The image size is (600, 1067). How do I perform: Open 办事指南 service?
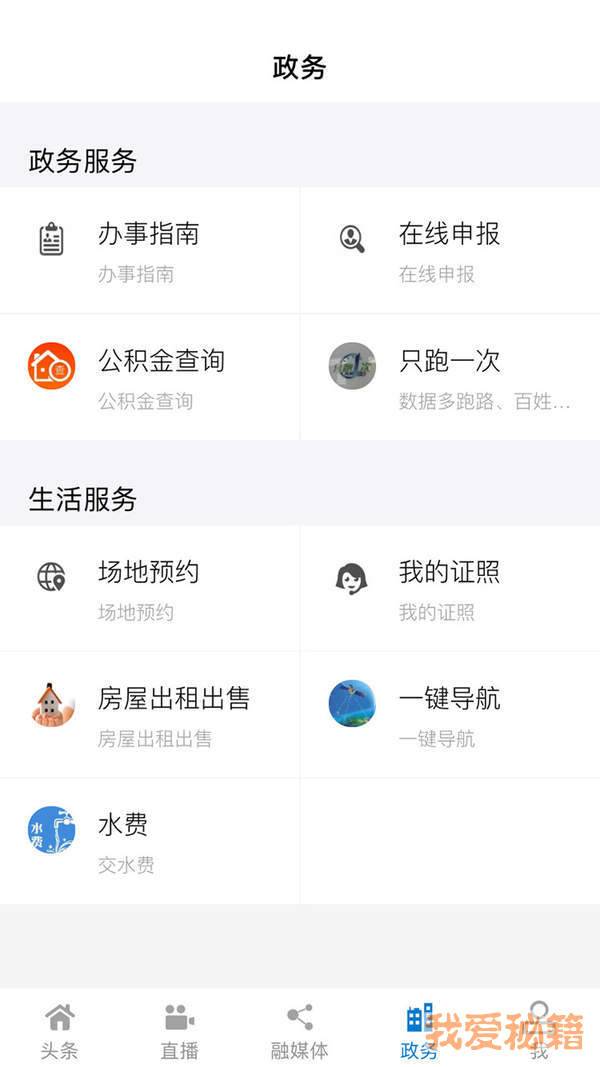[149, 250]
